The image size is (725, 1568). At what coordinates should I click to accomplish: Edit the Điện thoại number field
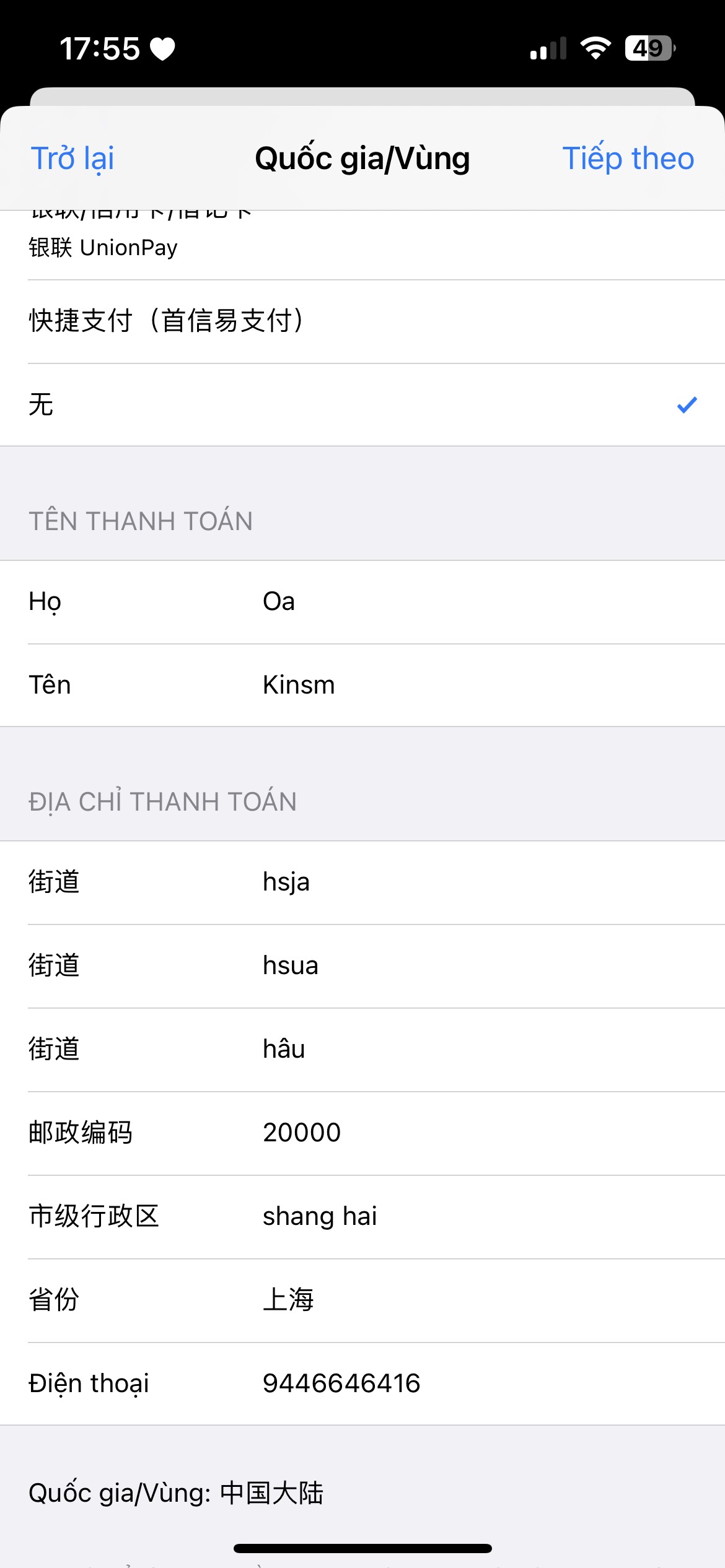tap(434, 1383)
